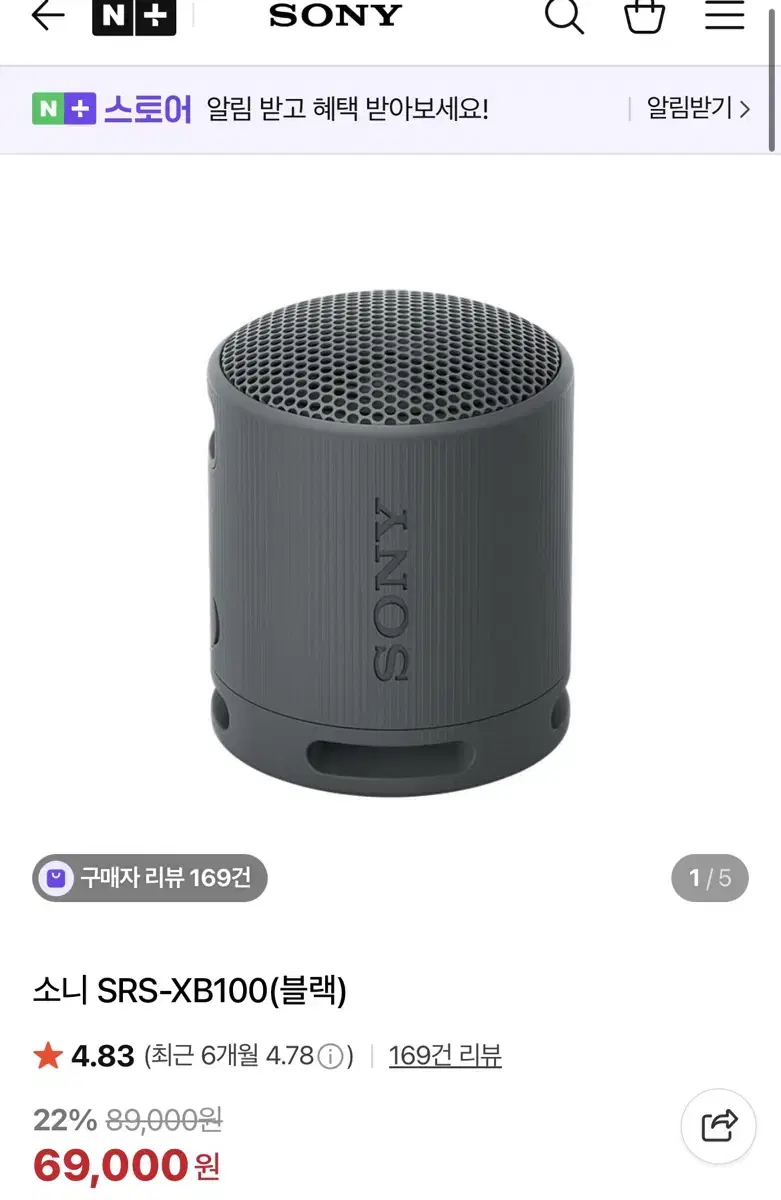Tap the red star next to 4.83
Screen dimensions: 781x1200
(49, 1055)
